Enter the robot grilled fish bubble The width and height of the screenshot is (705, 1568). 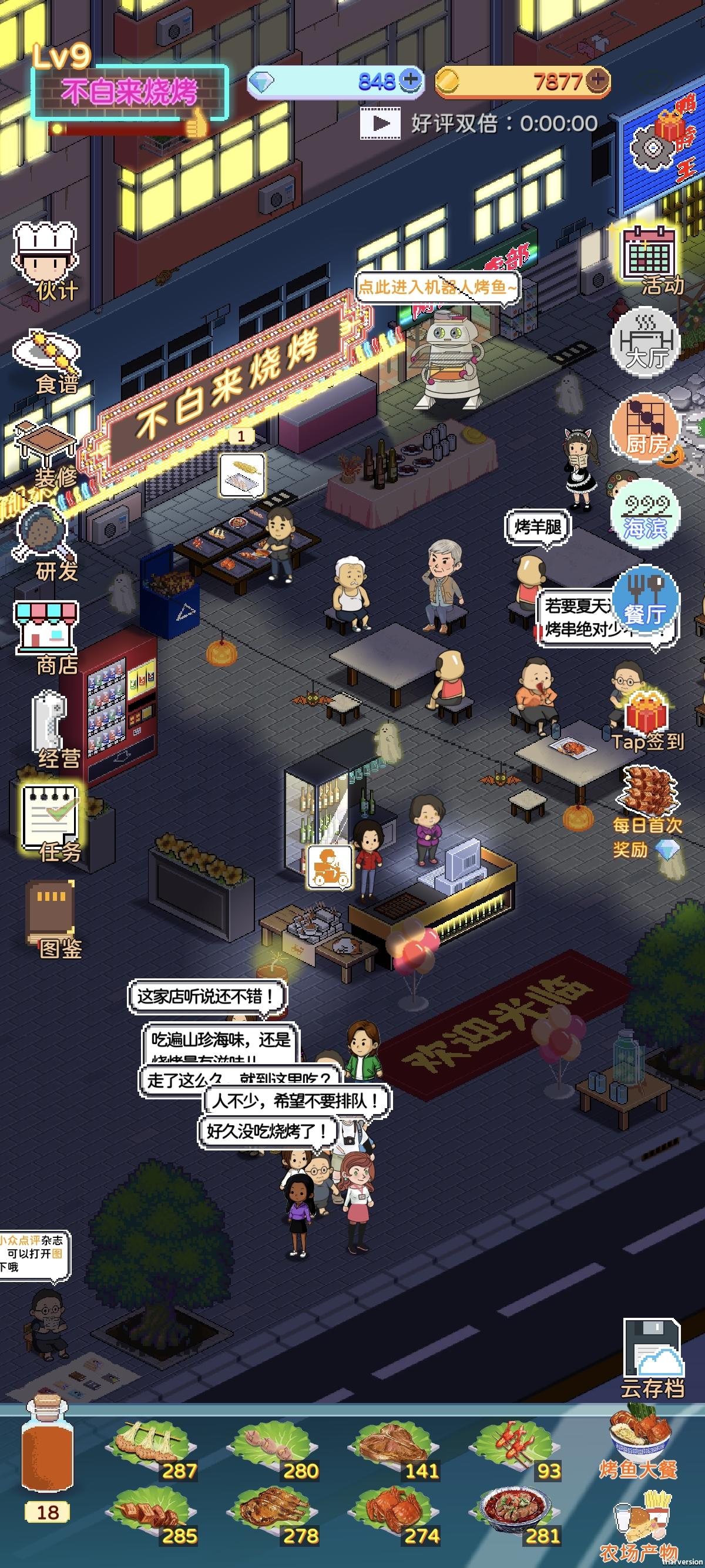(x=437, y=286)
